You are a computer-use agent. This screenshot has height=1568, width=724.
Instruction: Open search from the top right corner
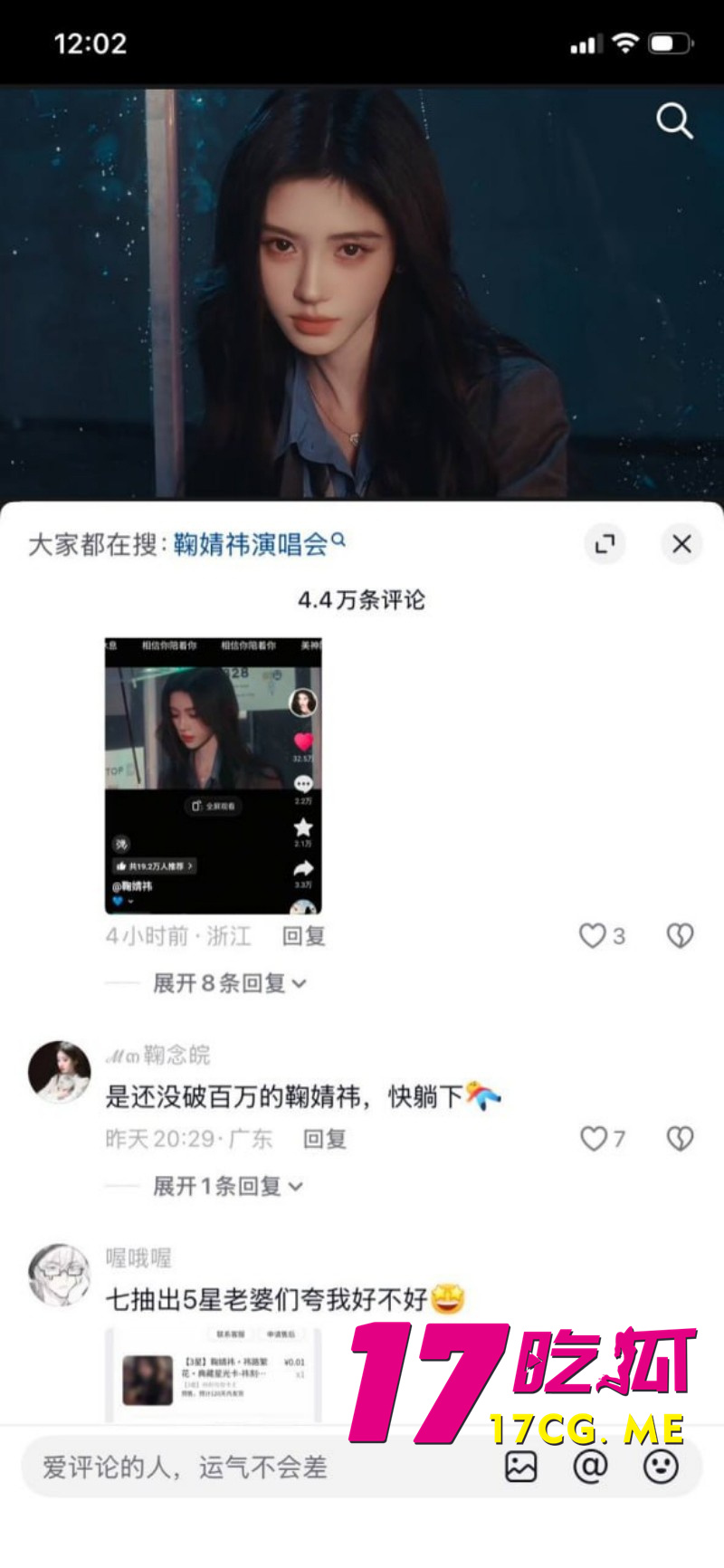pos(673,122)
